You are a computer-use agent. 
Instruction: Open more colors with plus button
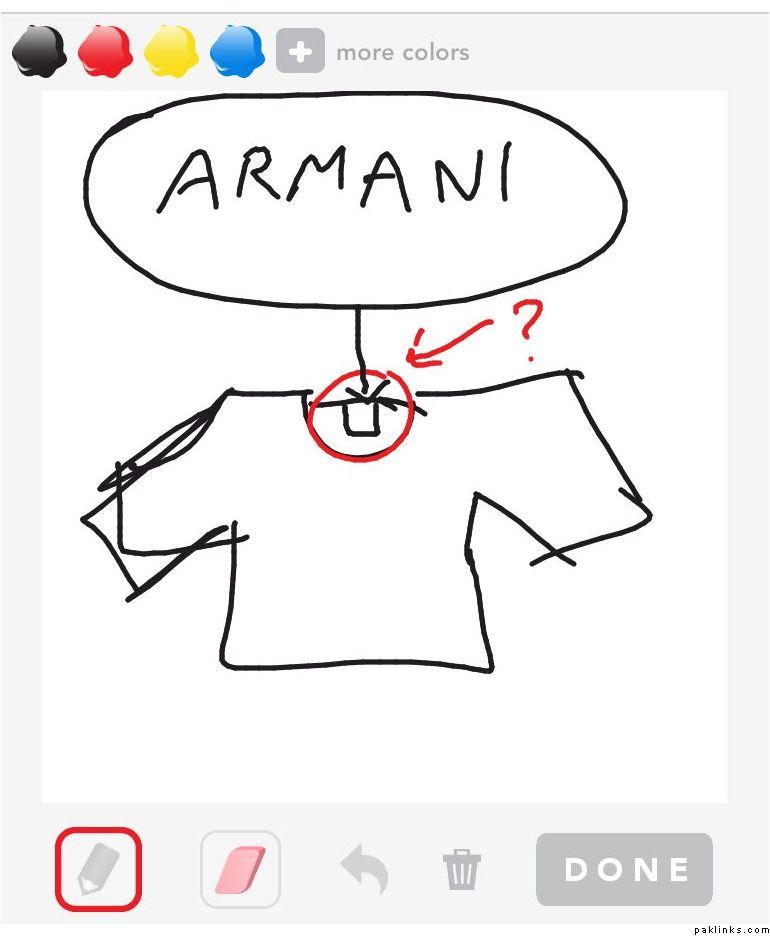coord(300,51)
